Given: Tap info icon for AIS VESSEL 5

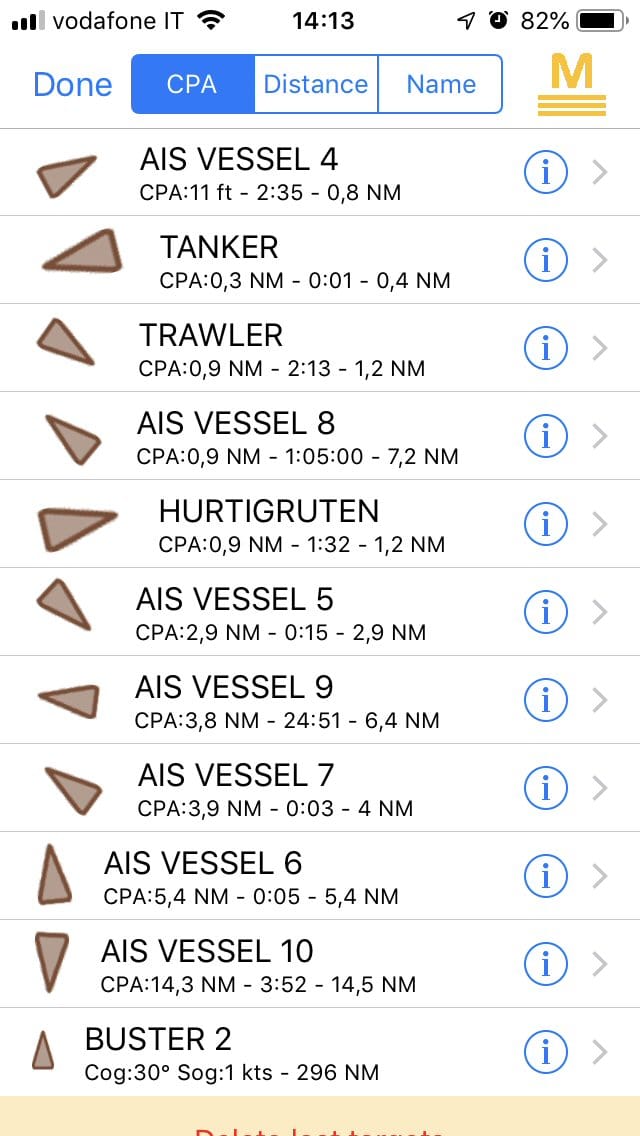Looking at the screenshot, I should (545, 612).
